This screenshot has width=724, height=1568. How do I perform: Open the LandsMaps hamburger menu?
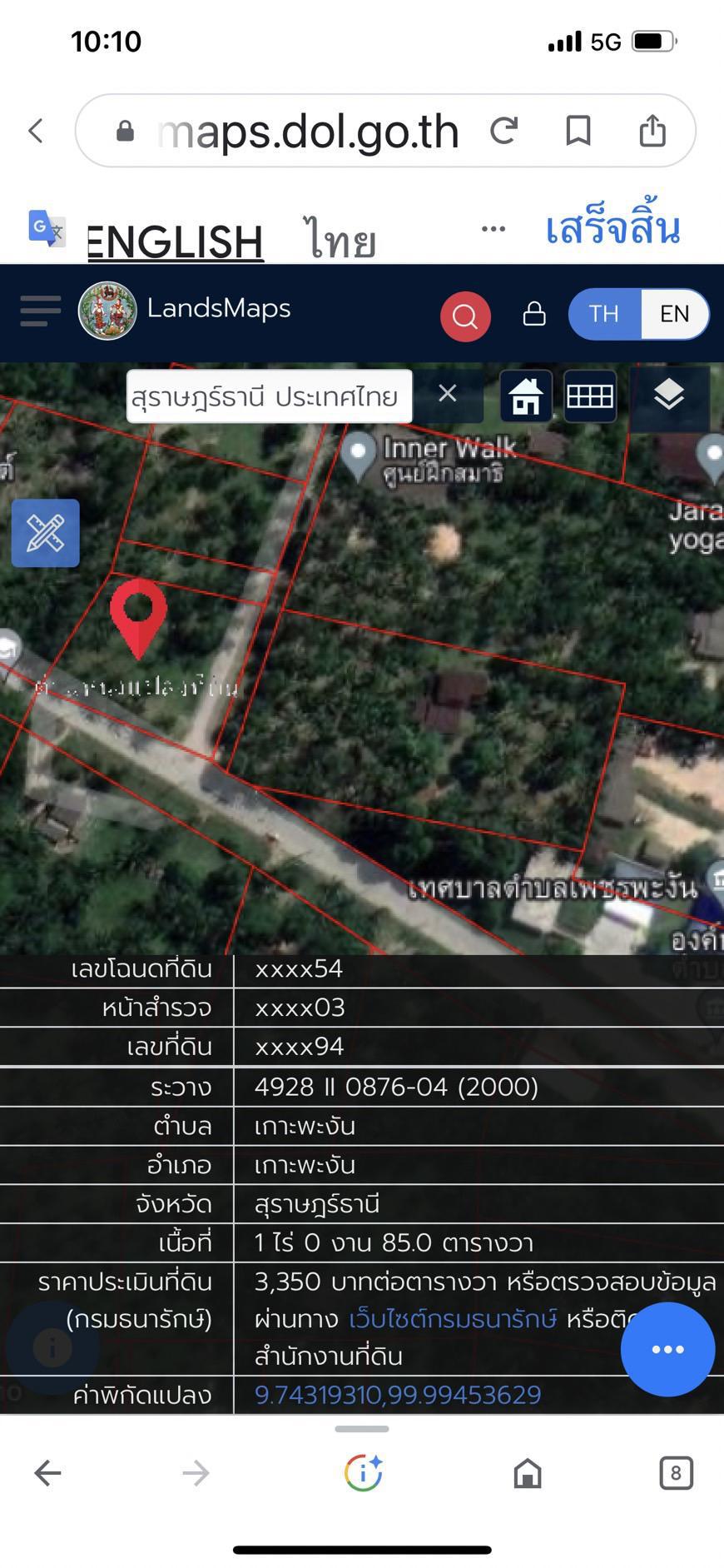pyautogui.click(x=40, y=311)
